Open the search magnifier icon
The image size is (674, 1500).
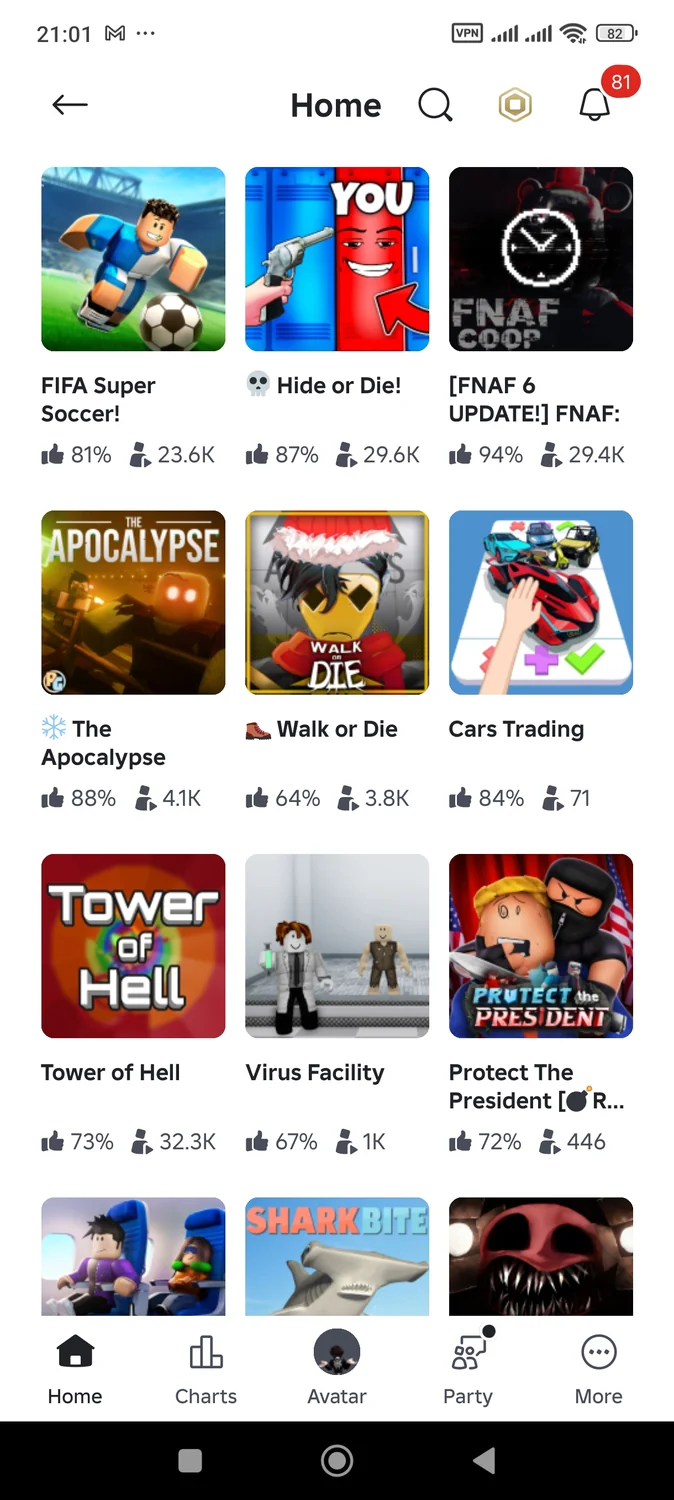click(x=435, y=105)
